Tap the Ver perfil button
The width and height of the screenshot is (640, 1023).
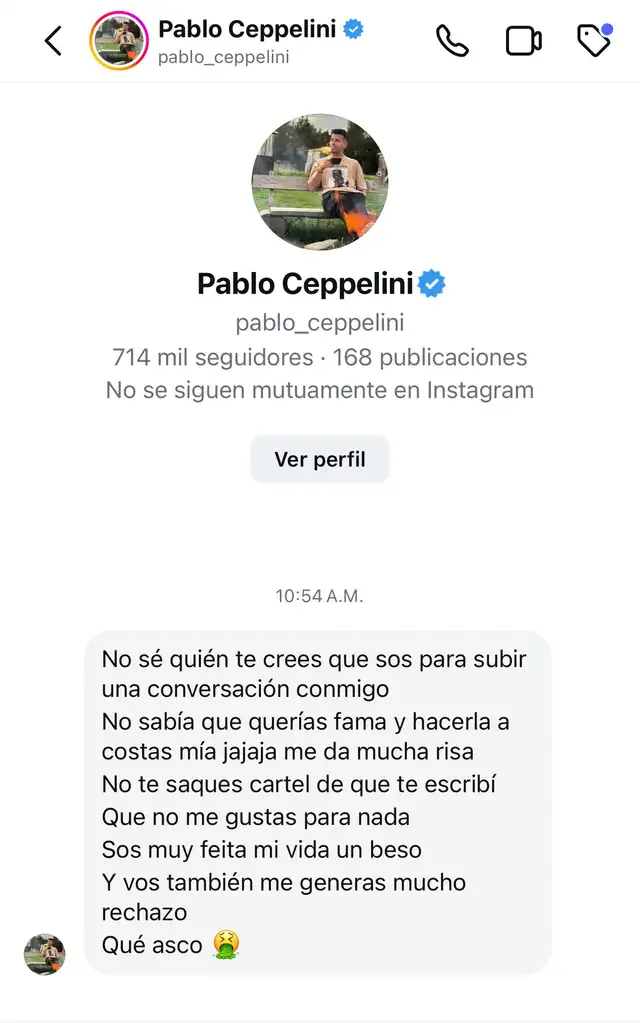pos(320,460)
